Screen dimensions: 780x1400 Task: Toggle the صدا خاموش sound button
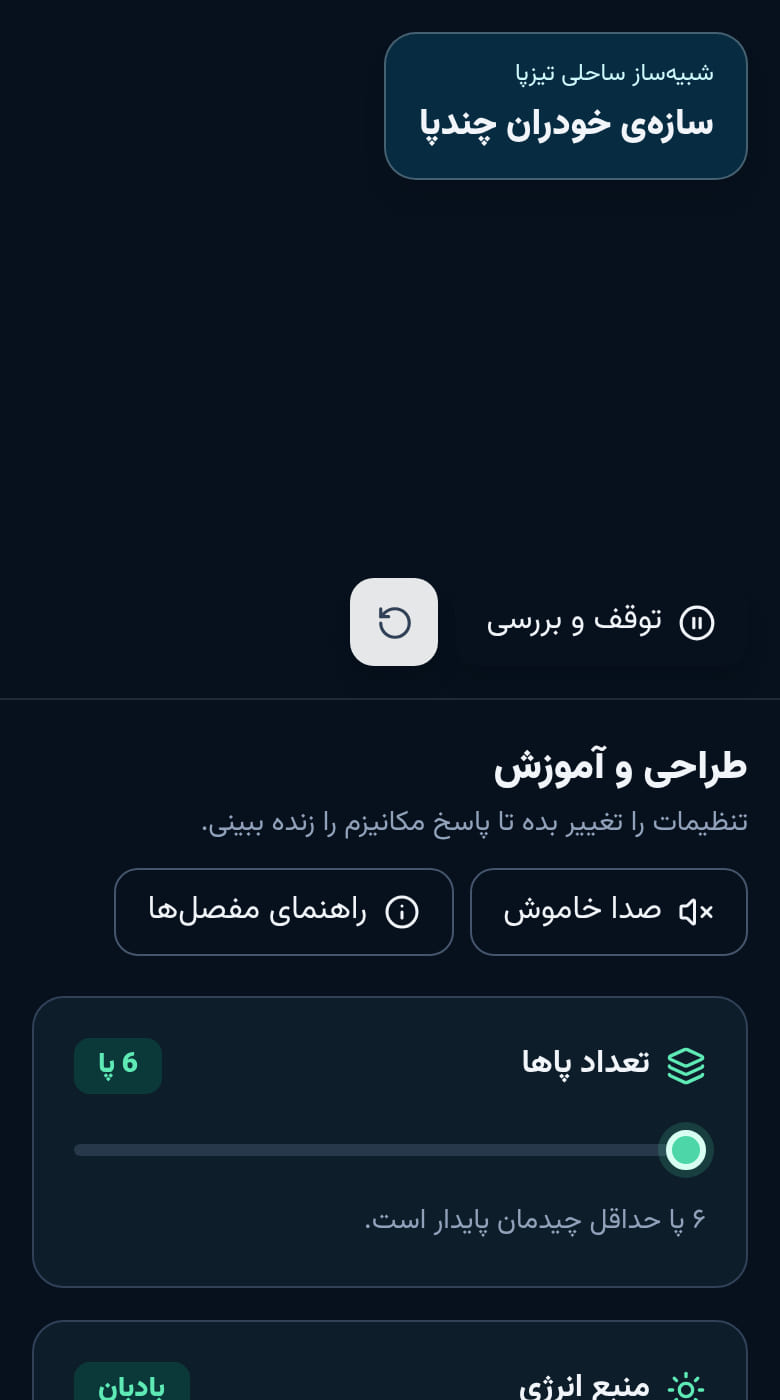[609, 912]
